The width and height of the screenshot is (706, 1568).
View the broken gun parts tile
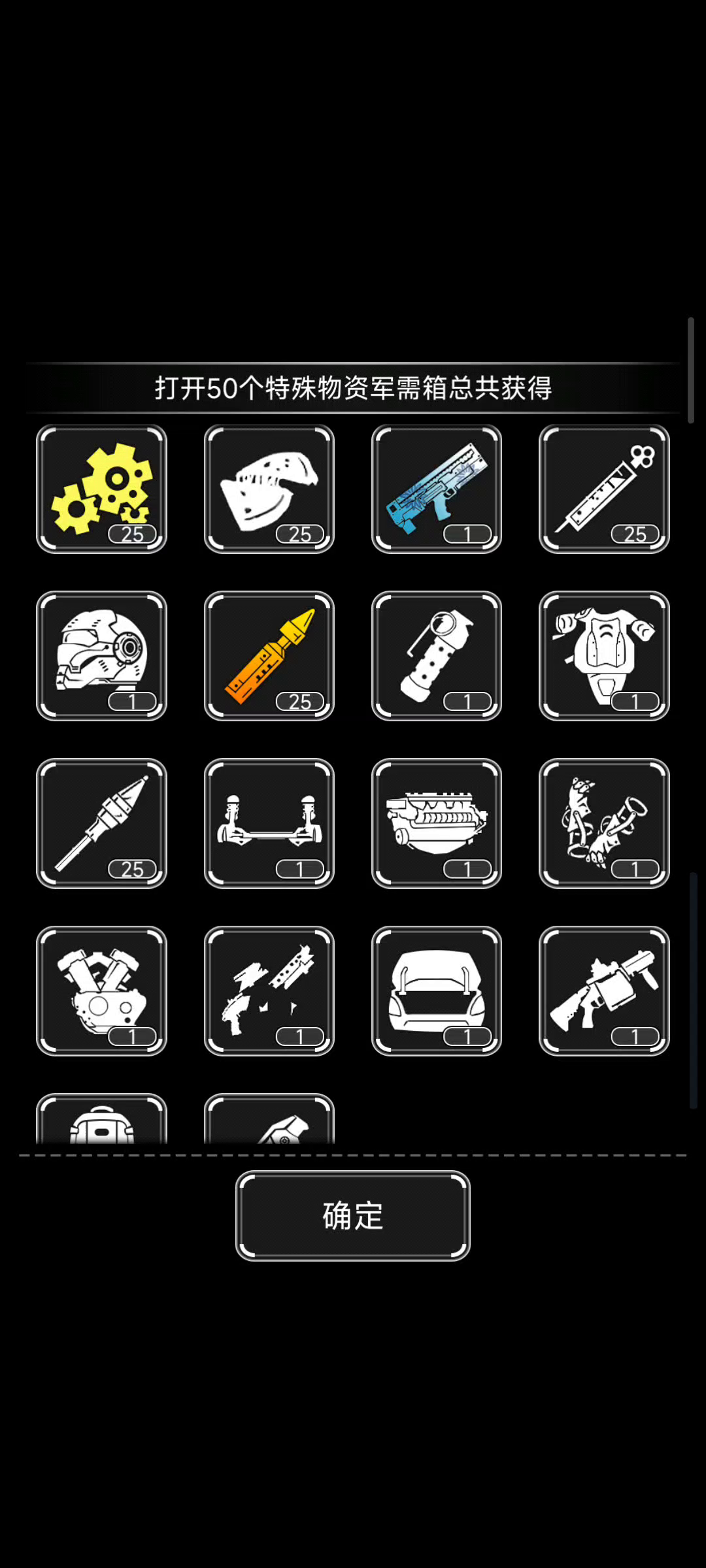coord(269,990)
